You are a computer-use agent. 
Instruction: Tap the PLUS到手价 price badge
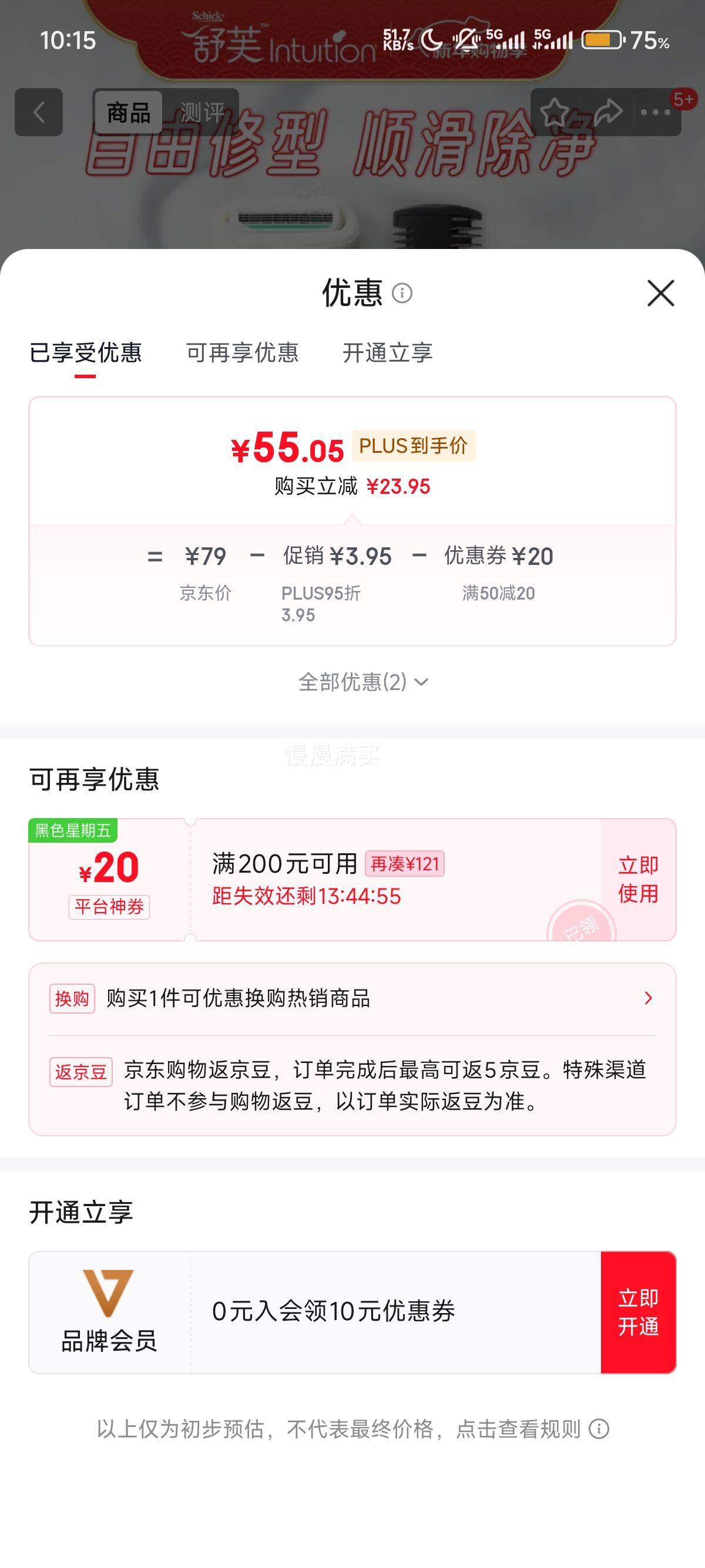click(x=414, y=447)
